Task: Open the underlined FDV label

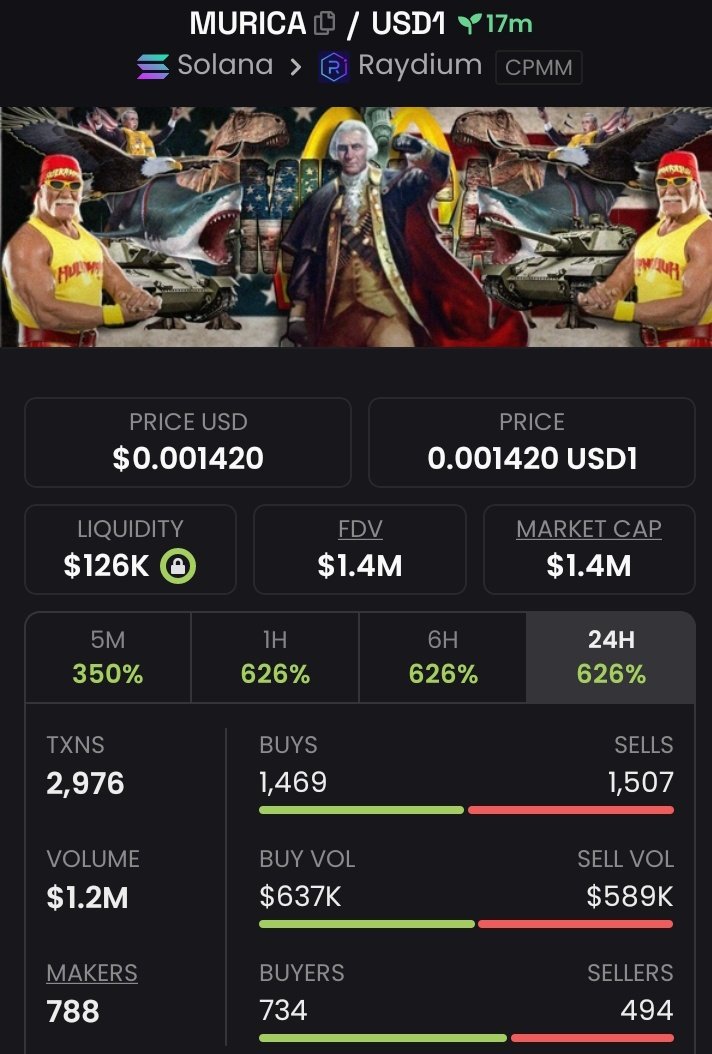Action: click(x=360, y=529)
